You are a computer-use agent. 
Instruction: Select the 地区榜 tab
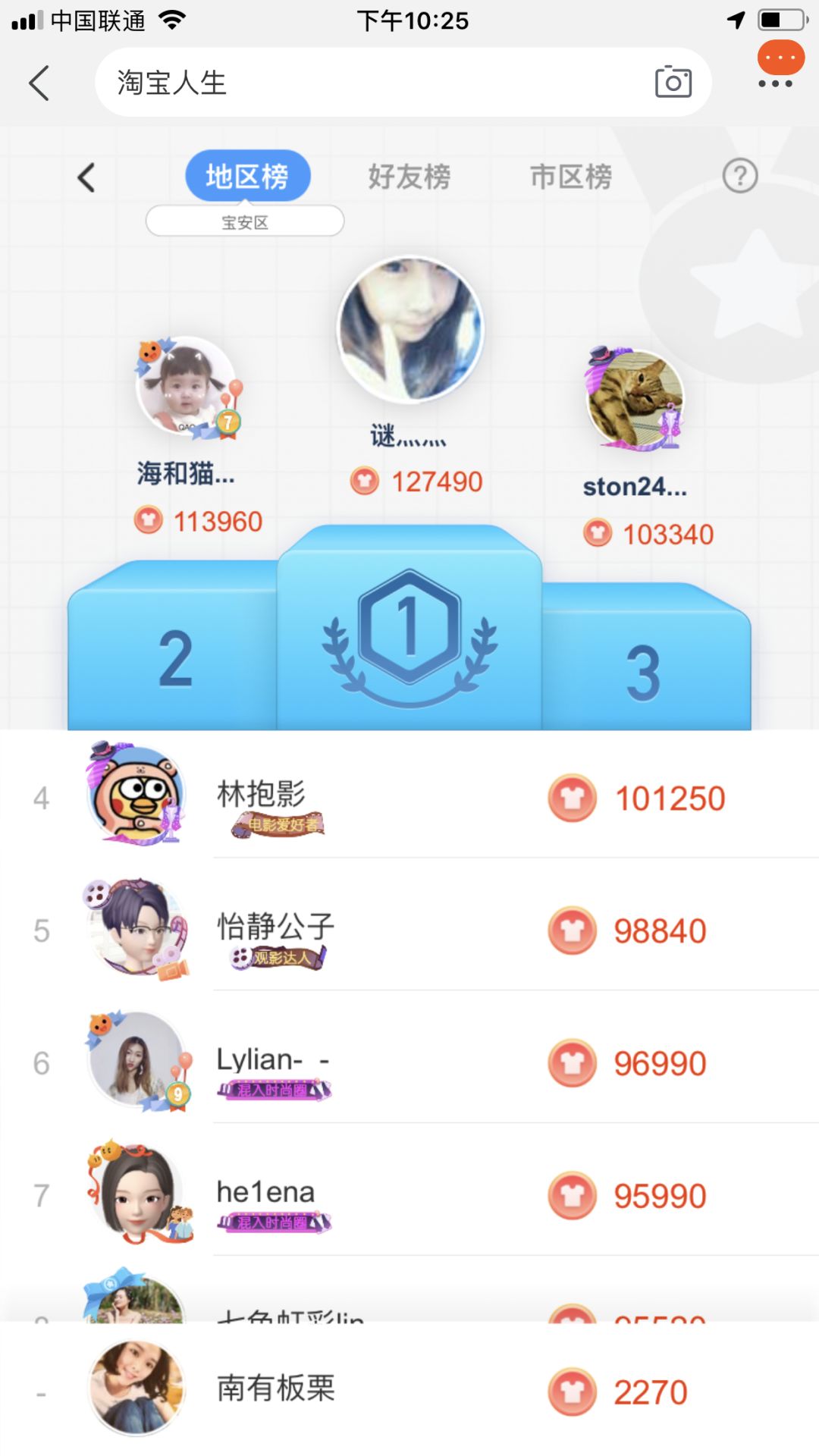point(247,177)
